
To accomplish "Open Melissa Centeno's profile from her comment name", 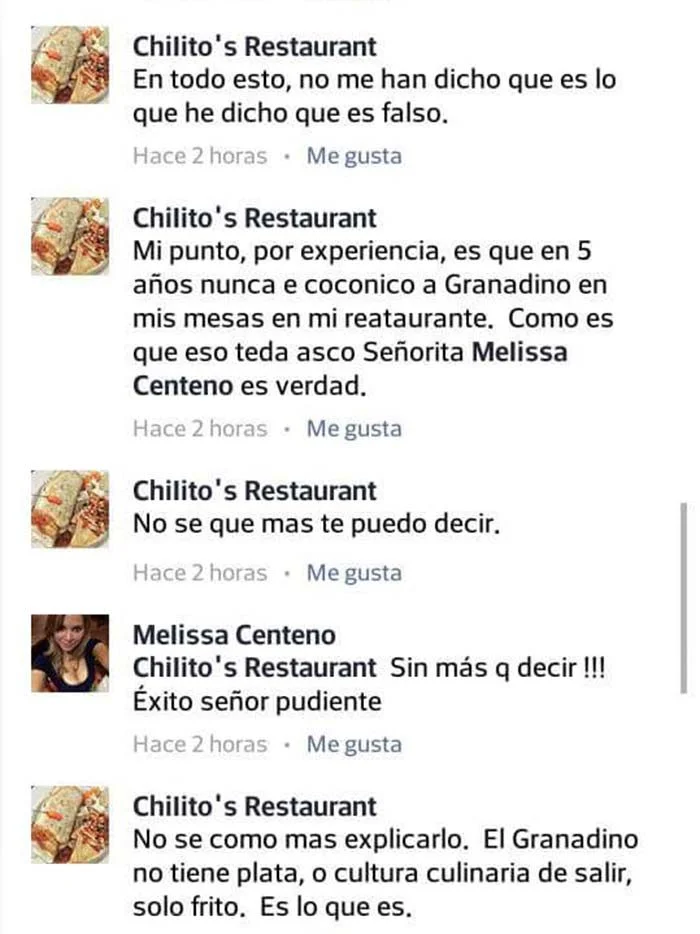I will (x=234, y=635).
